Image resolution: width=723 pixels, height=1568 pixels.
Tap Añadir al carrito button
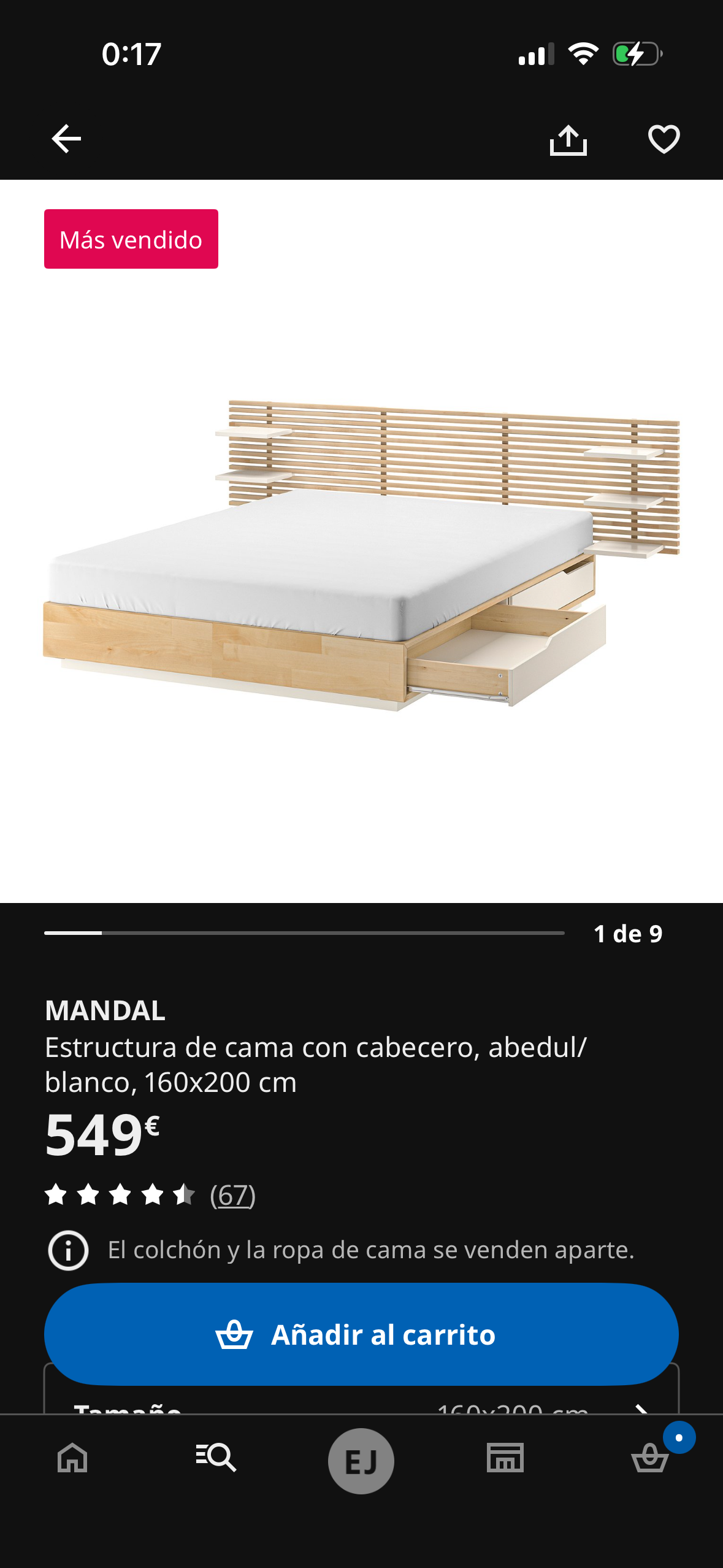tap(361, 1334)
